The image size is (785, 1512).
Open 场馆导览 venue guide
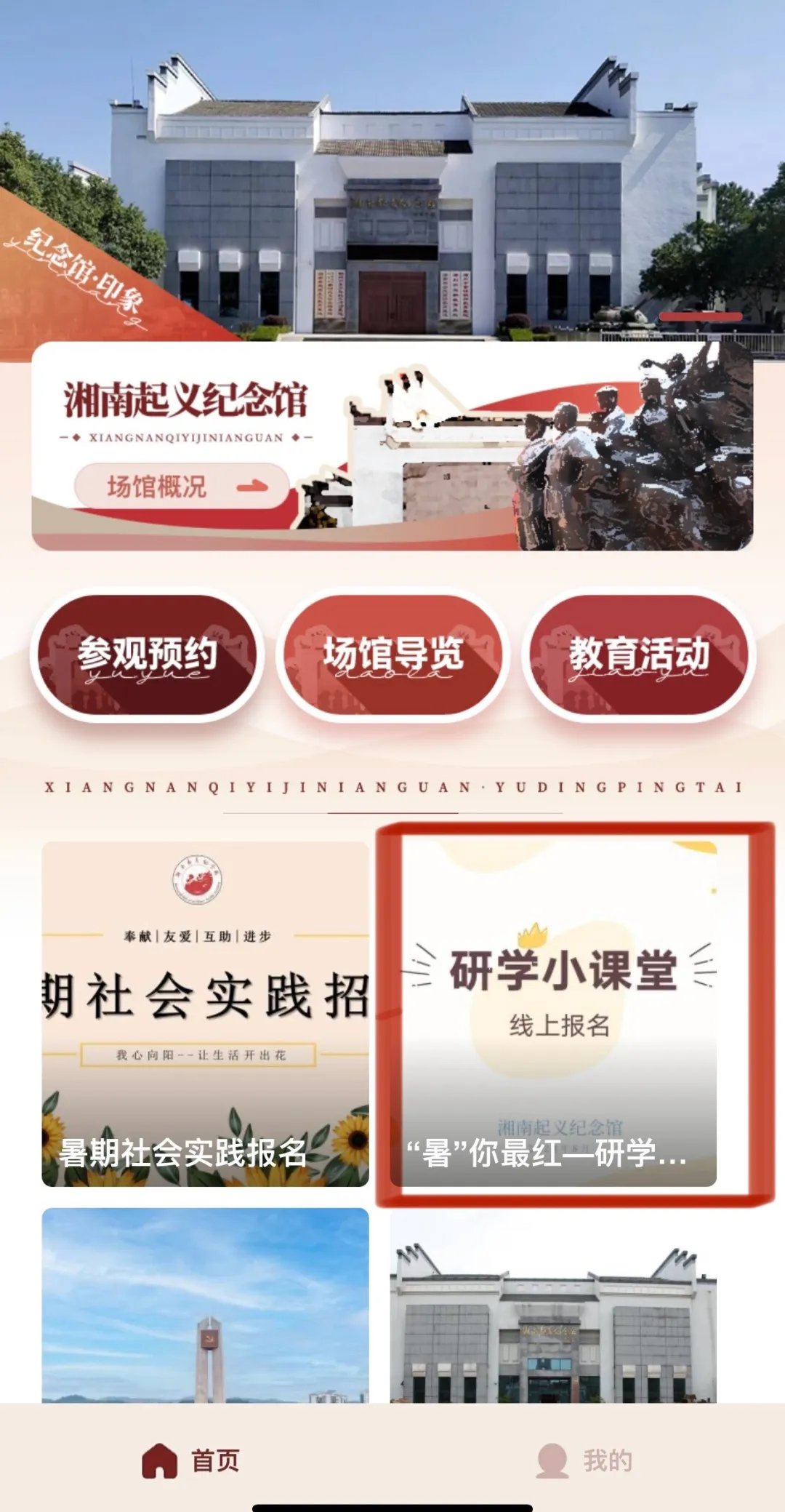[x=392, y=655]
